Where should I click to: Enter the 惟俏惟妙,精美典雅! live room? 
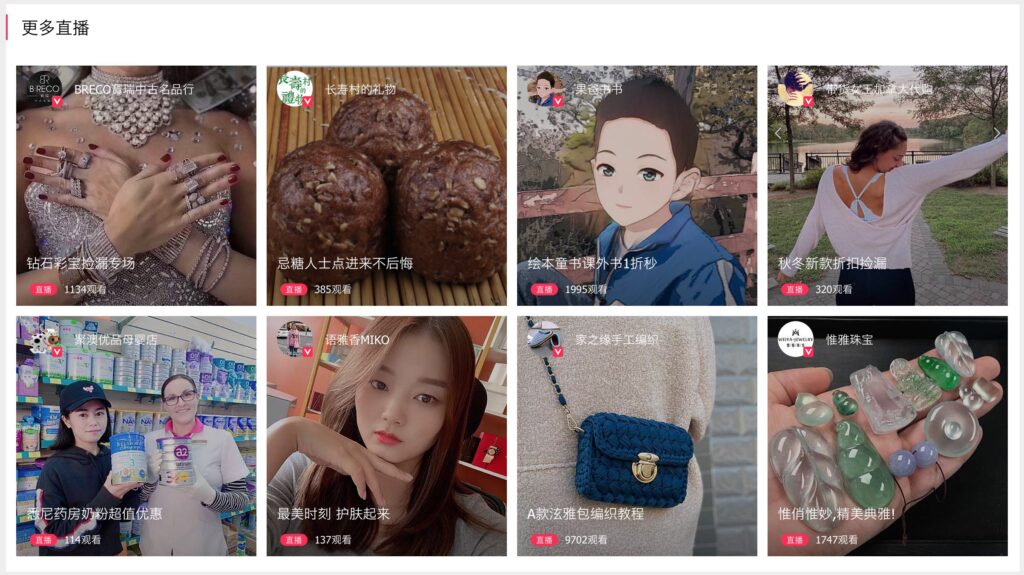(887, 436)
